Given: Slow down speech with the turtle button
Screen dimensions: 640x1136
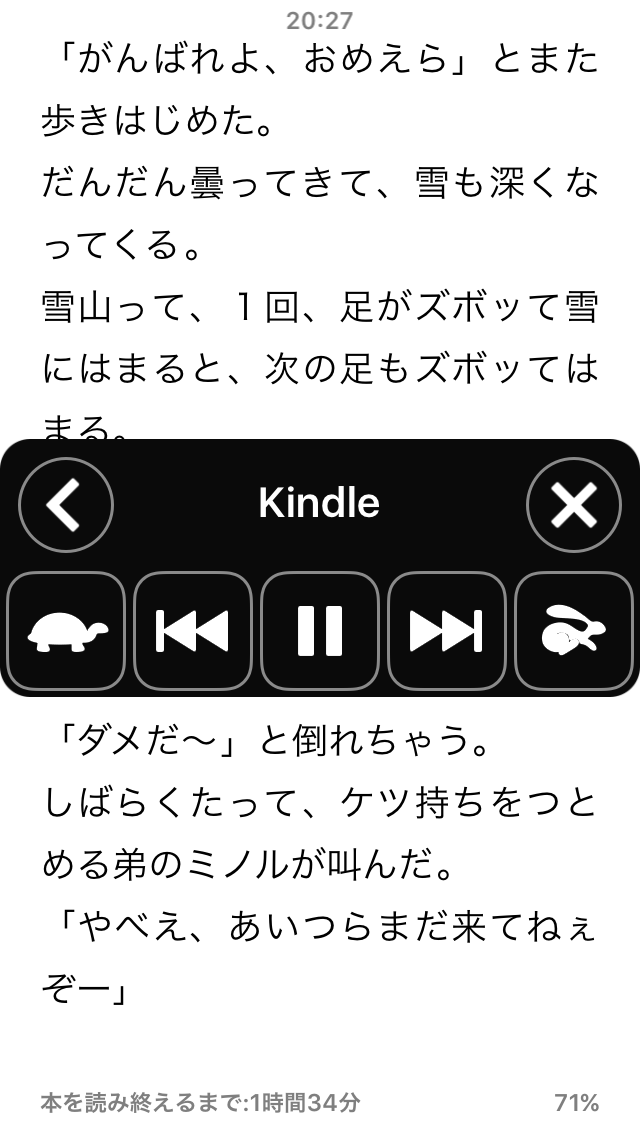Looking at the screenshot, I should point(66,631).
